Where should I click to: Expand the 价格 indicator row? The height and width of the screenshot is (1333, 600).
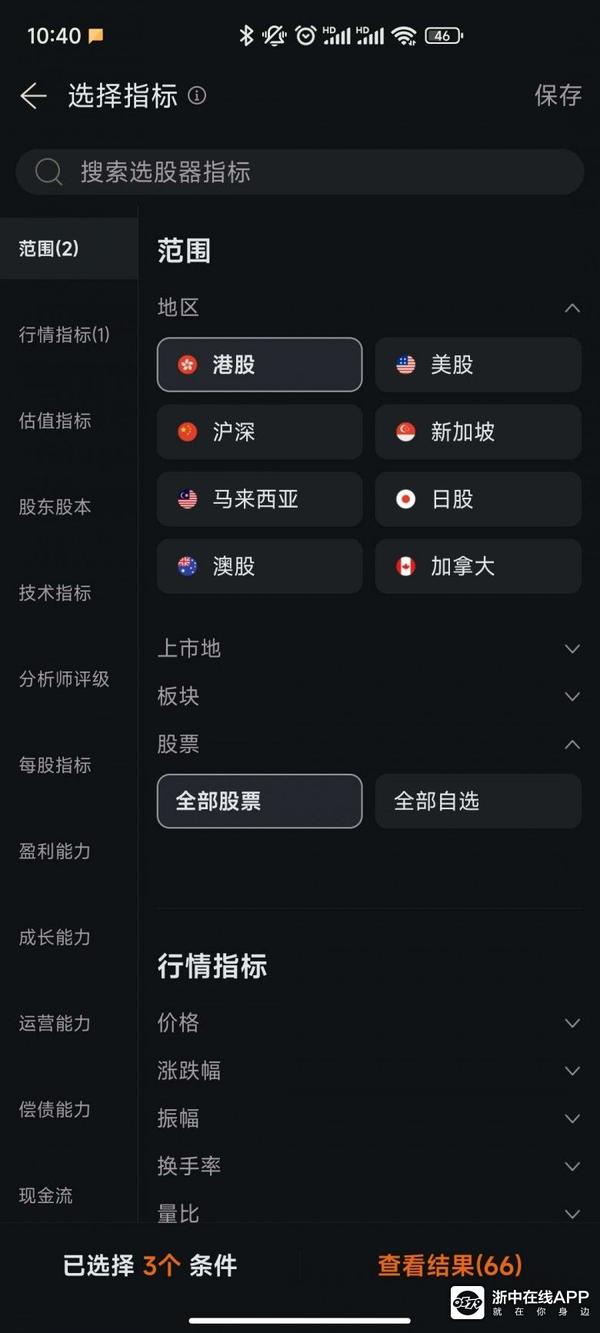(x=369, y=1022)
